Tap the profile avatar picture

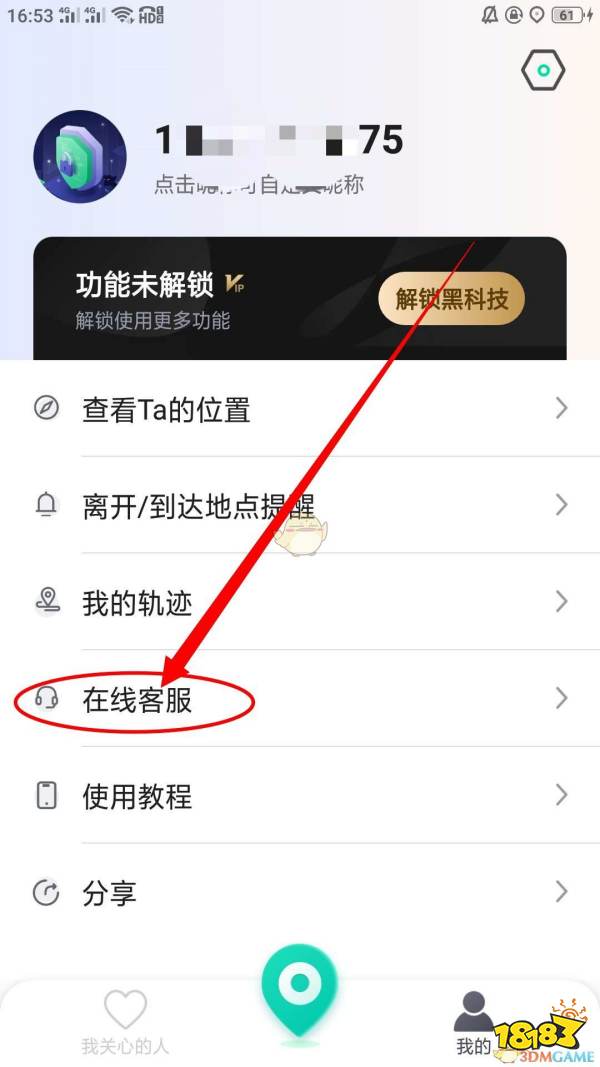click(x=80, y=157)
